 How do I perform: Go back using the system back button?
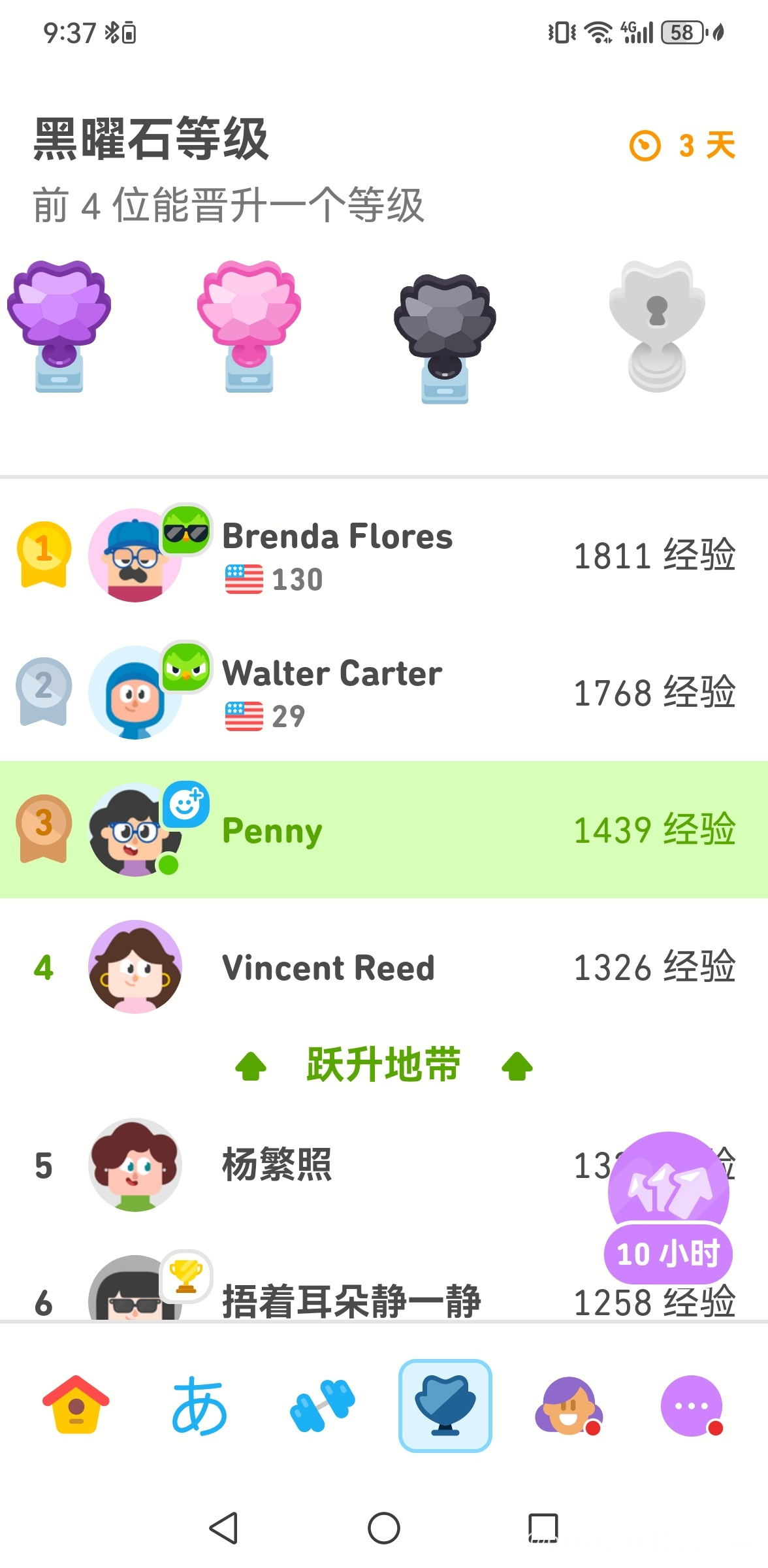click(x=223, y=1528)
